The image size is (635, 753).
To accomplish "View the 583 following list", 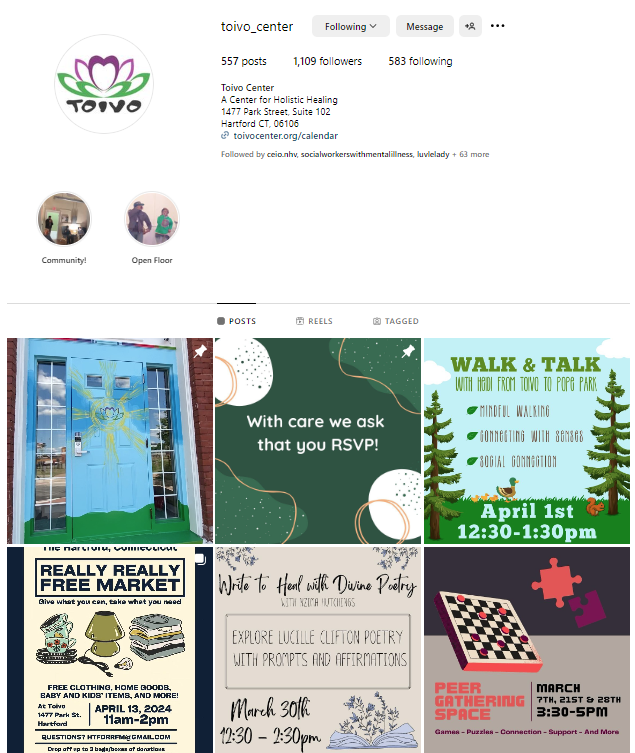I will coord(420,61).
